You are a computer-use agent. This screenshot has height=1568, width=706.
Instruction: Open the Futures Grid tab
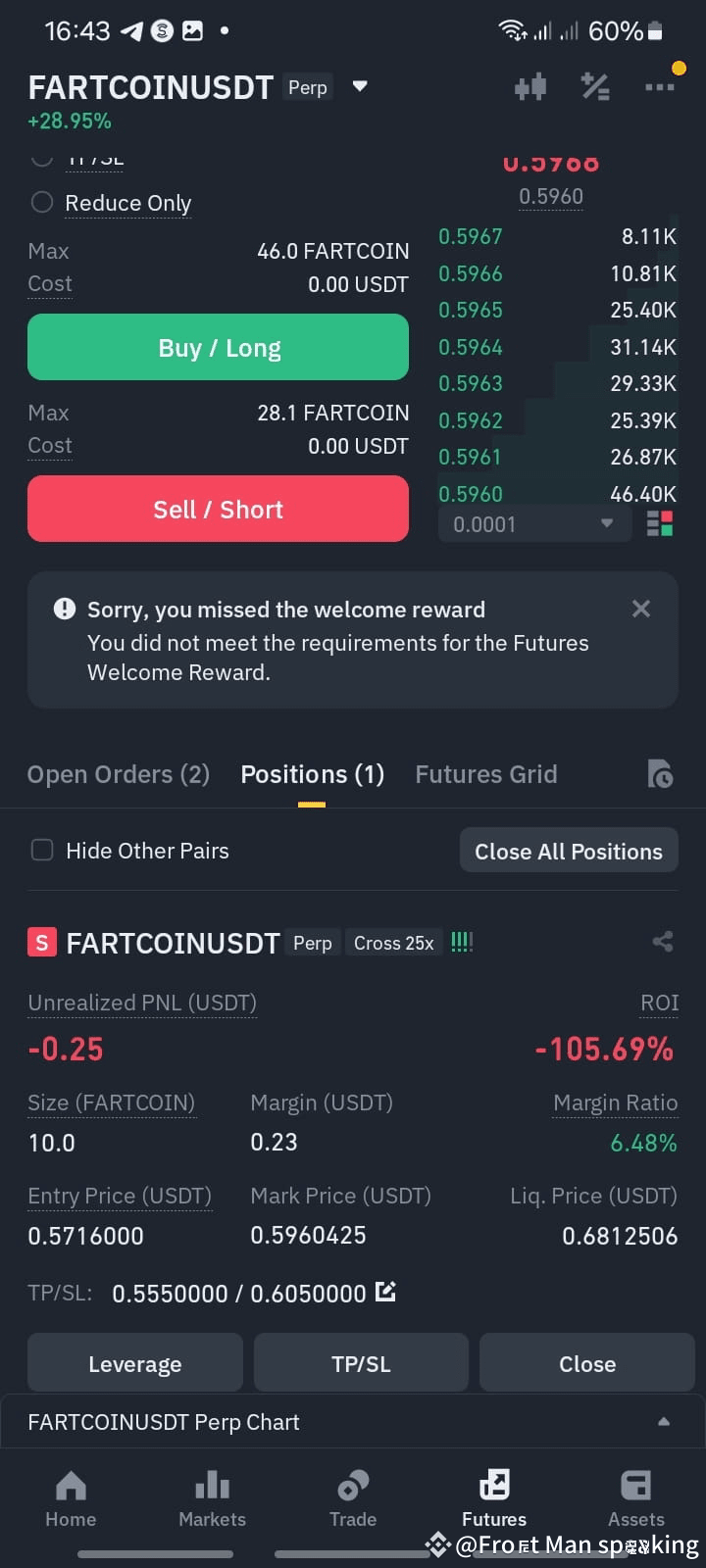coord(485,774)
